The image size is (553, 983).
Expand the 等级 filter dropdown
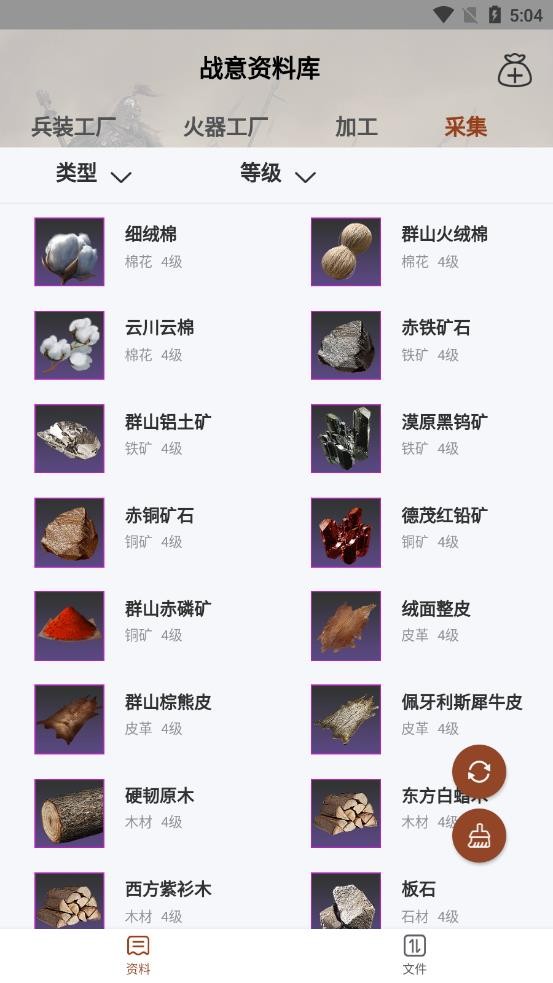278,174
